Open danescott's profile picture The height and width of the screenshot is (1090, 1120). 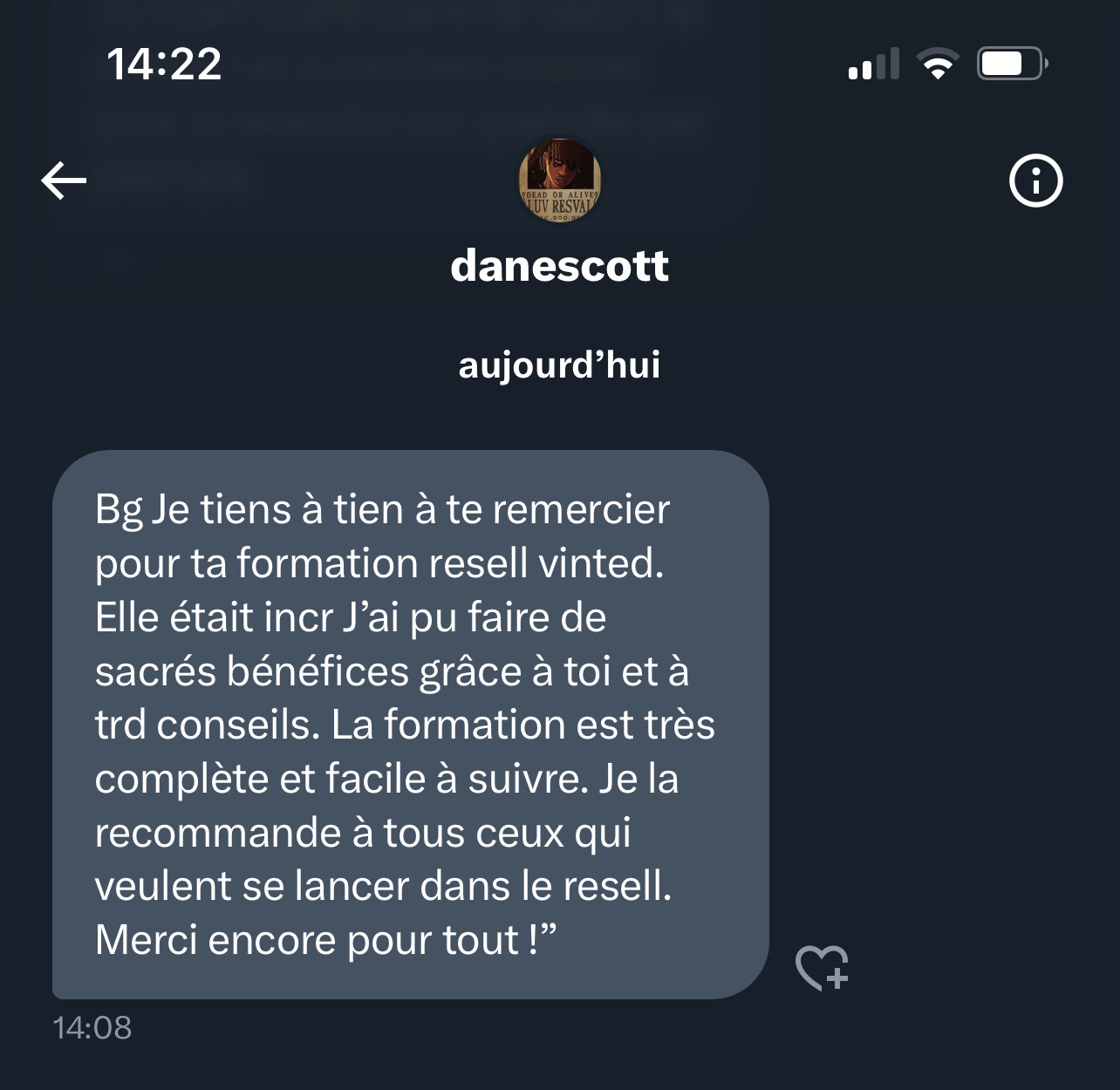[x=559, y=180]
